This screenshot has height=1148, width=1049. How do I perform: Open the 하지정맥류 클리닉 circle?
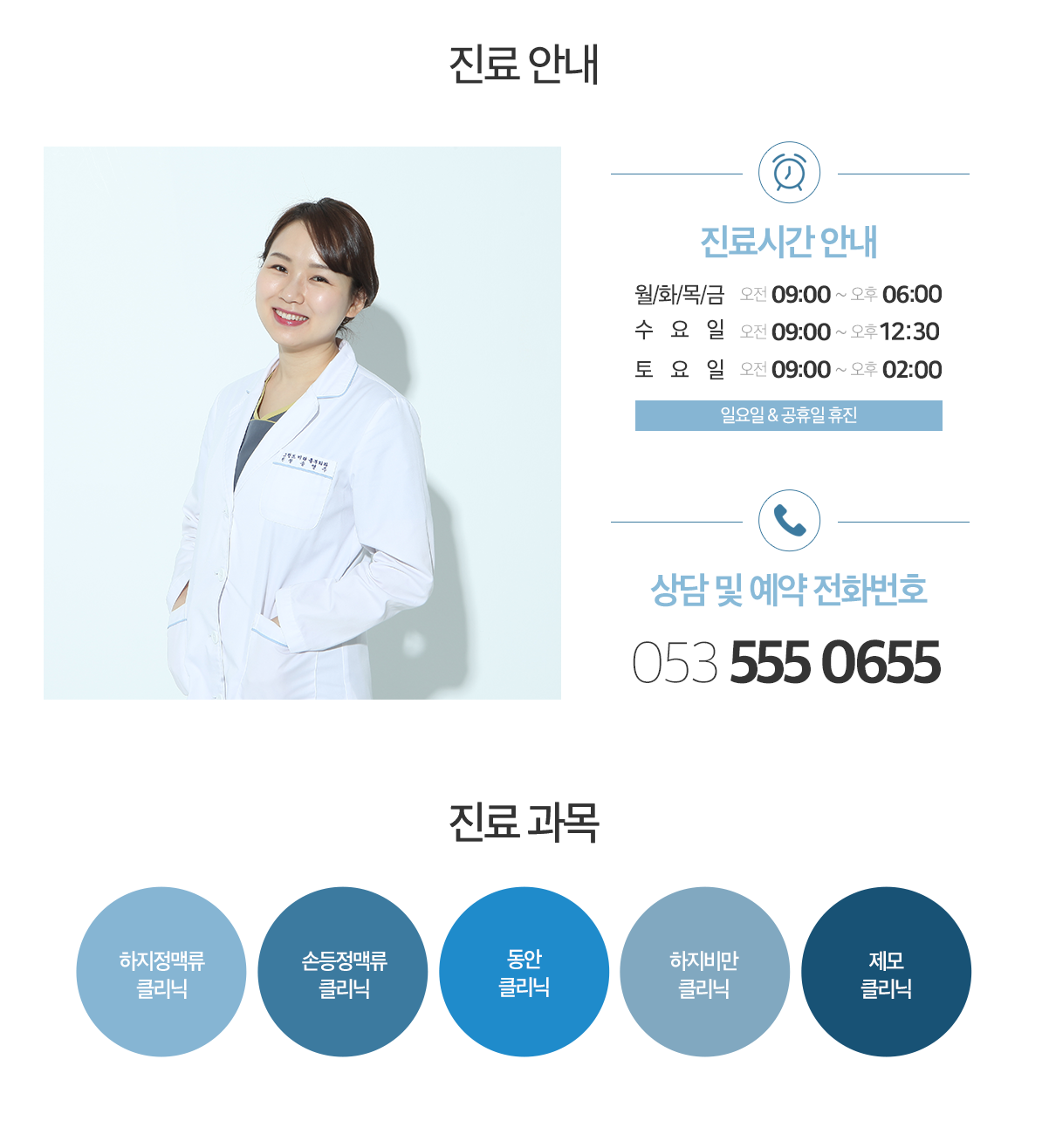tap(161, 972)
